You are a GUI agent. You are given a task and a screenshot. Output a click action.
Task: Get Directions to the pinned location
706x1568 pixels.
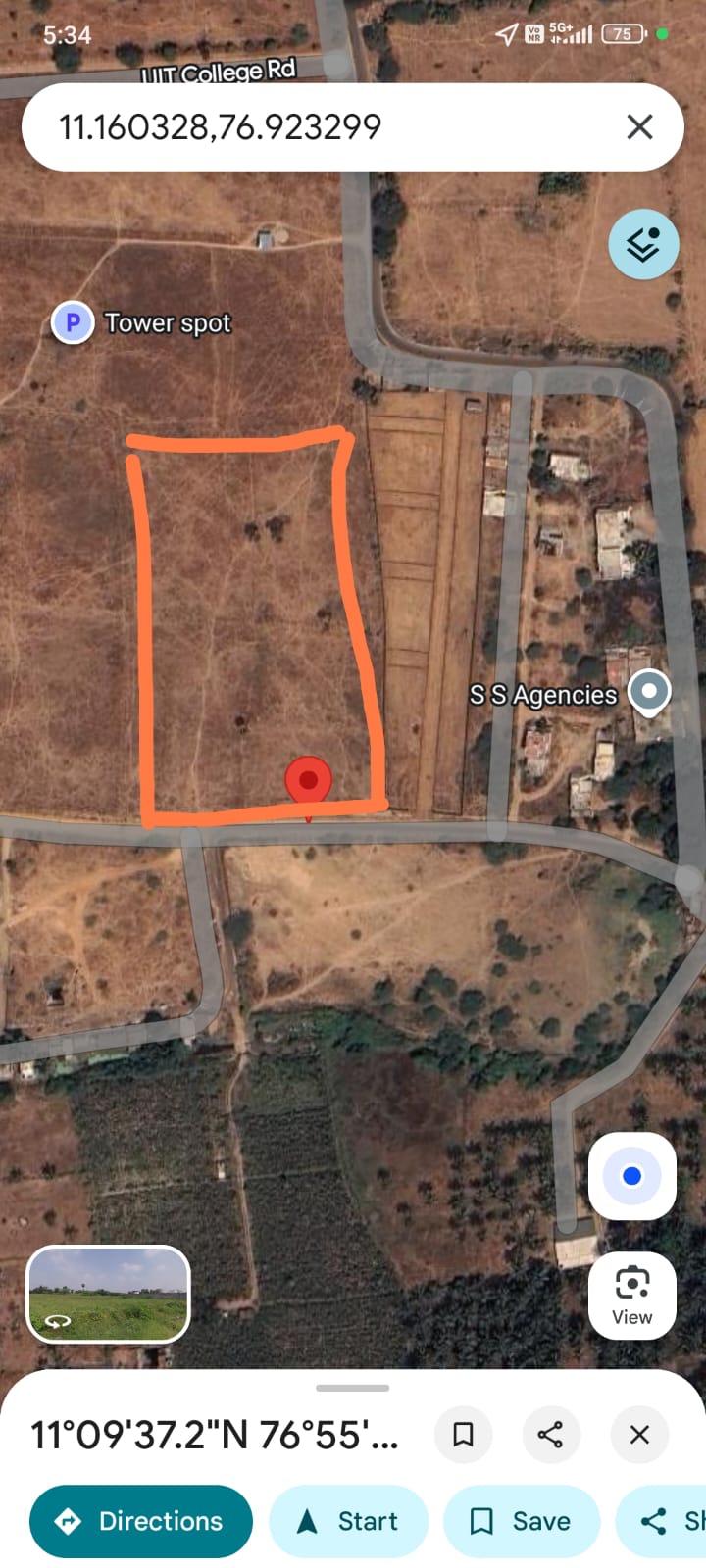[x=139, y=1520]
